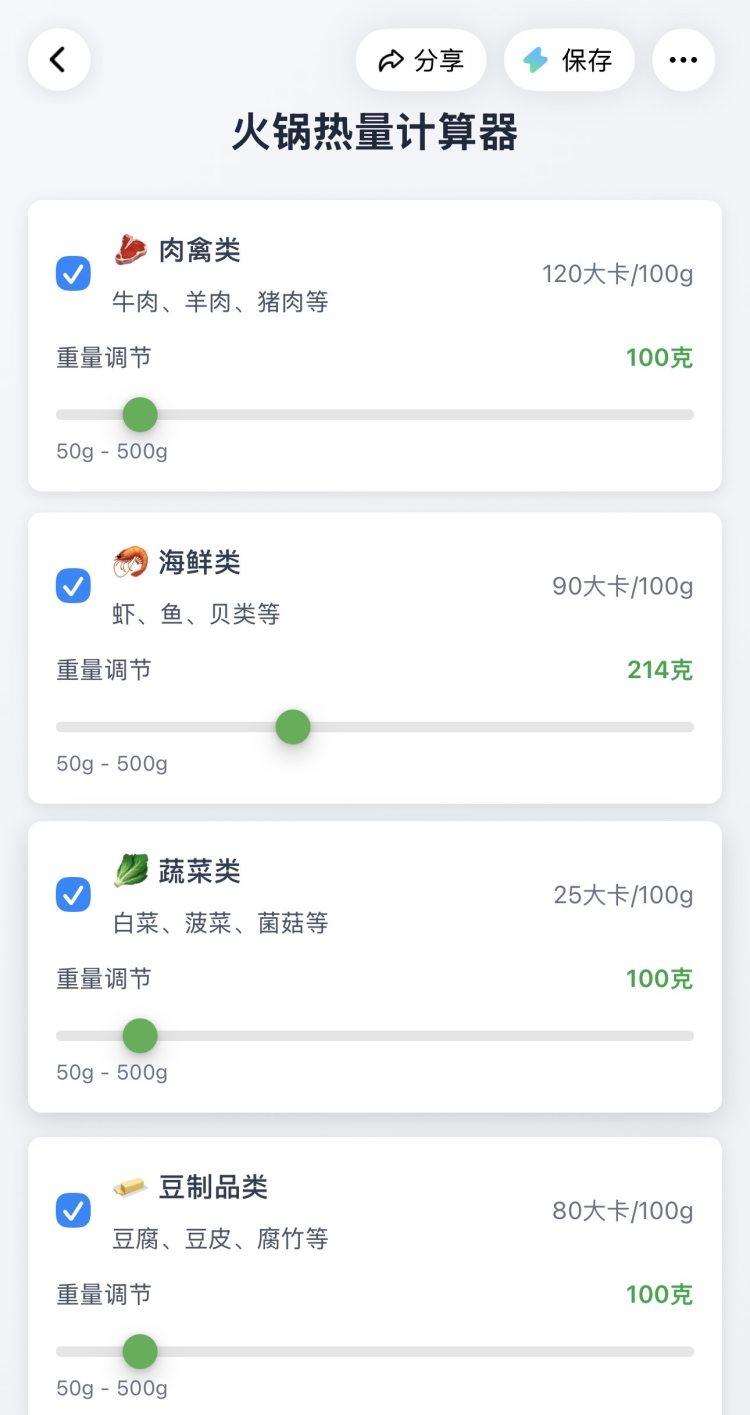Open the three-dot overflow menu
Image resolution: width=750 pixels, height=1415 pixels.
click(683, 60)
